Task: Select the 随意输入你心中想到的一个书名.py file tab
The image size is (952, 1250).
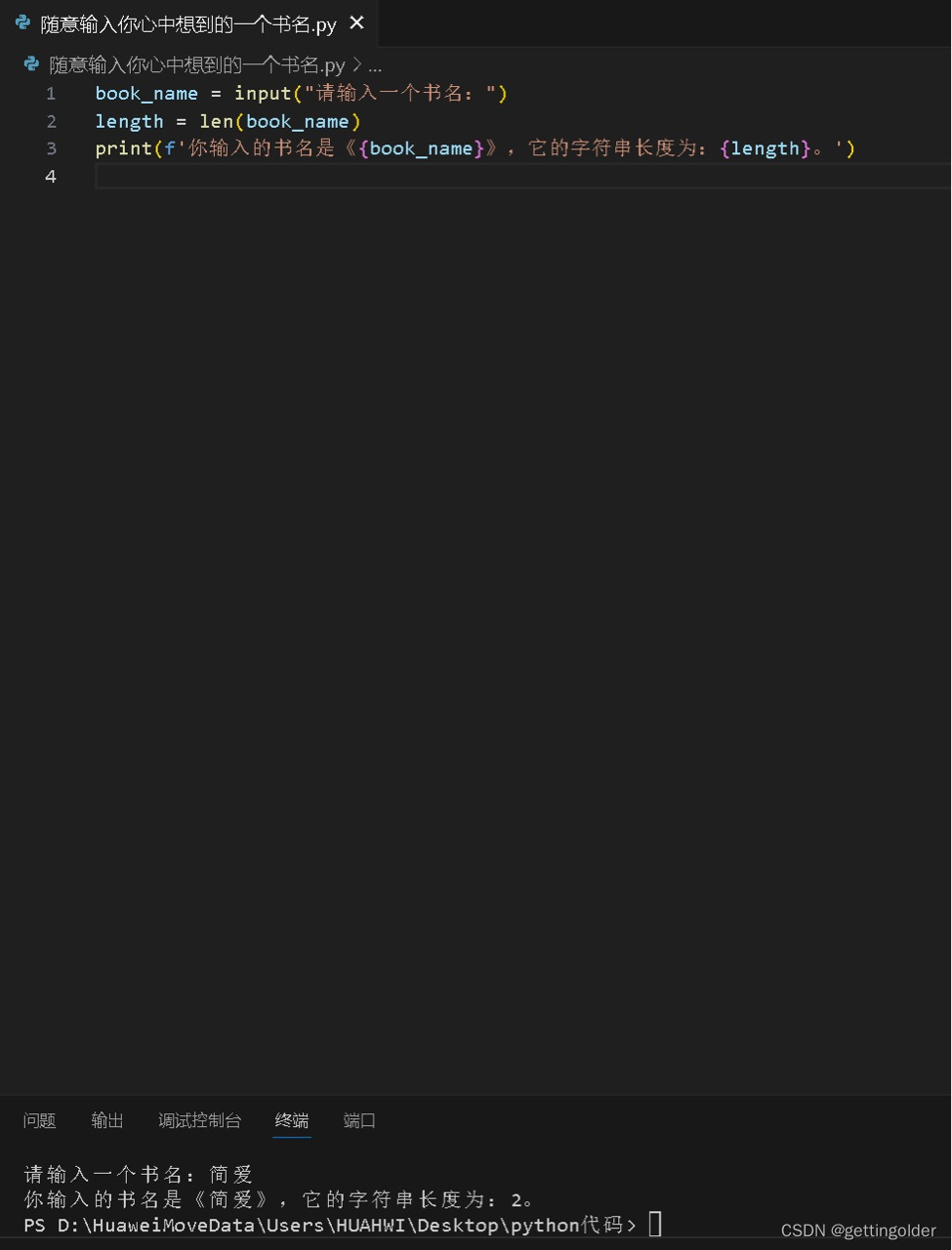Action: coord(187,24)
